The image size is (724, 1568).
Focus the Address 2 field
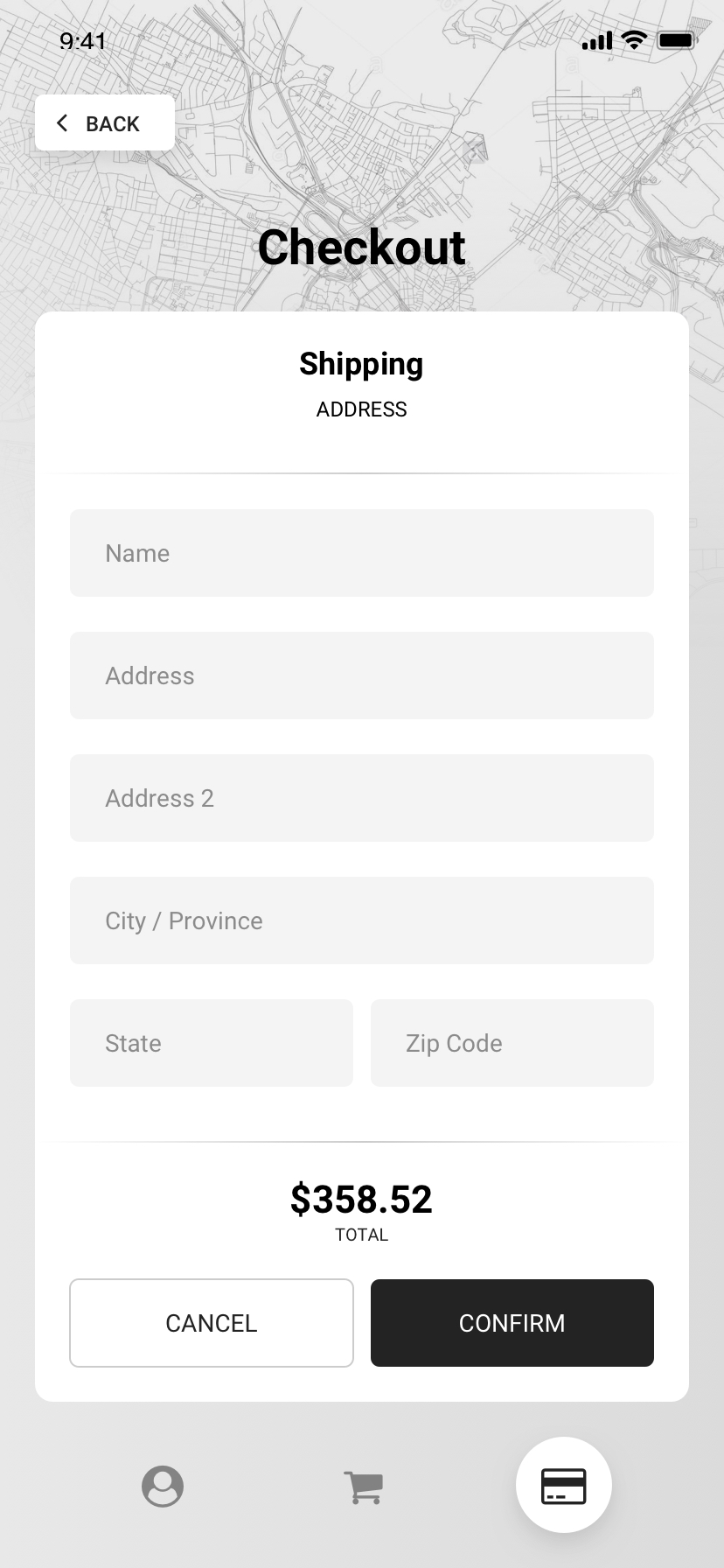click(x=362, y=798)
